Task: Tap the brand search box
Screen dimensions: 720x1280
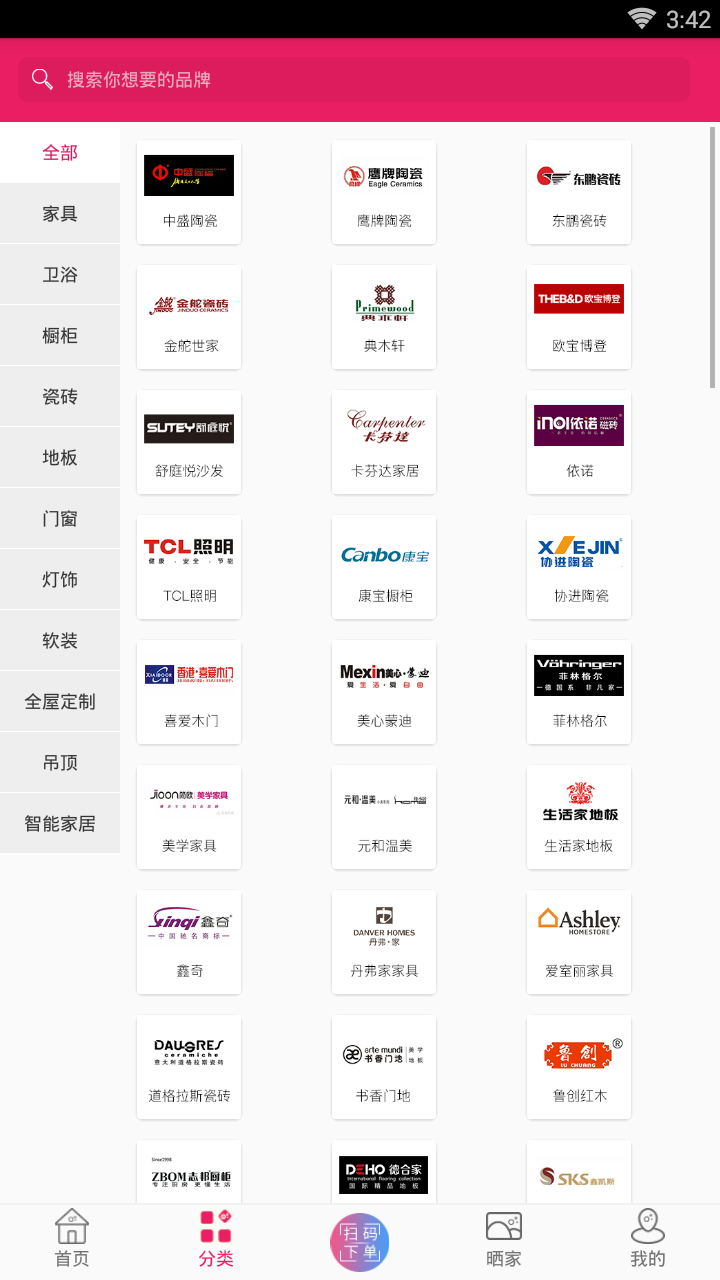Action: 353,80
